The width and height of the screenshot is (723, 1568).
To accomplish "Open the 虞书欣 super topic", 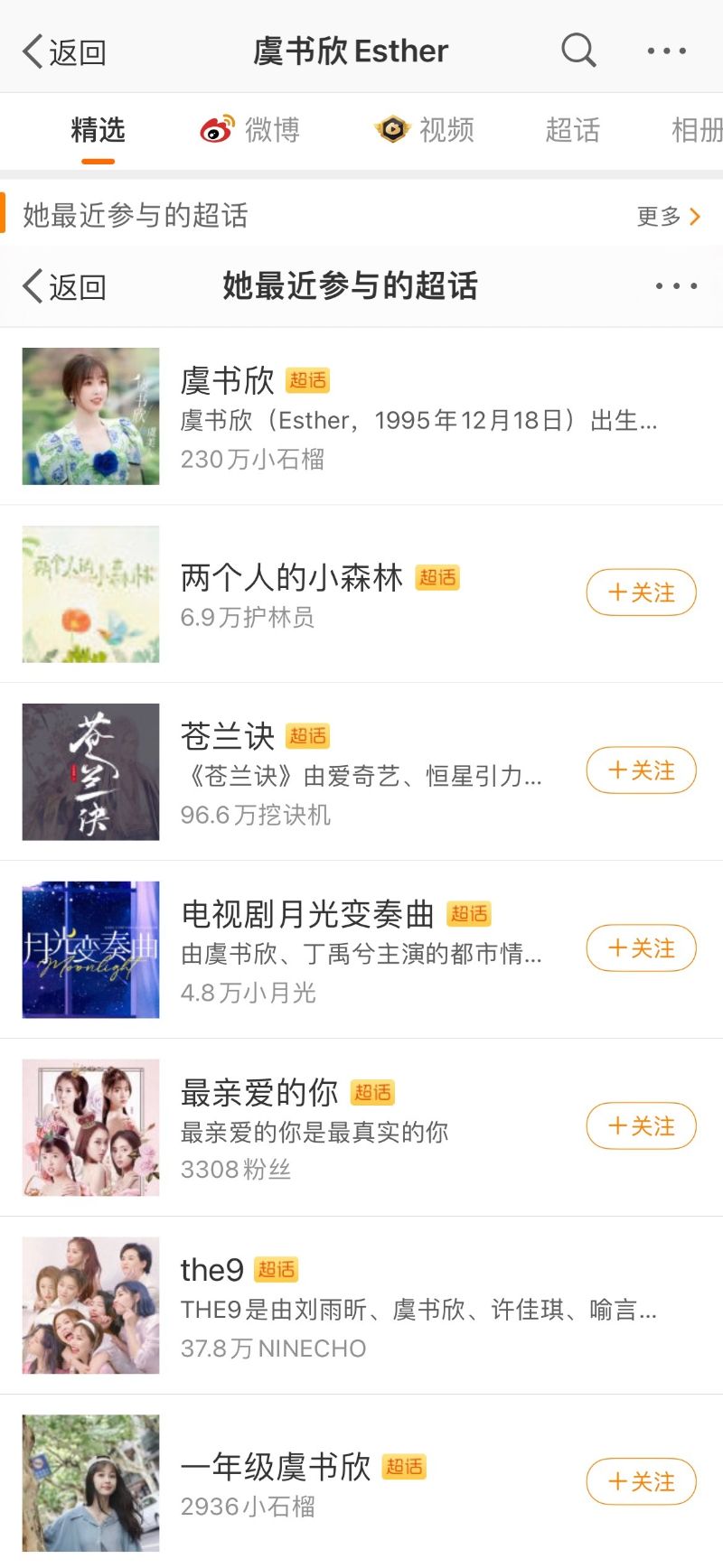I will click(x=361, y=416).
